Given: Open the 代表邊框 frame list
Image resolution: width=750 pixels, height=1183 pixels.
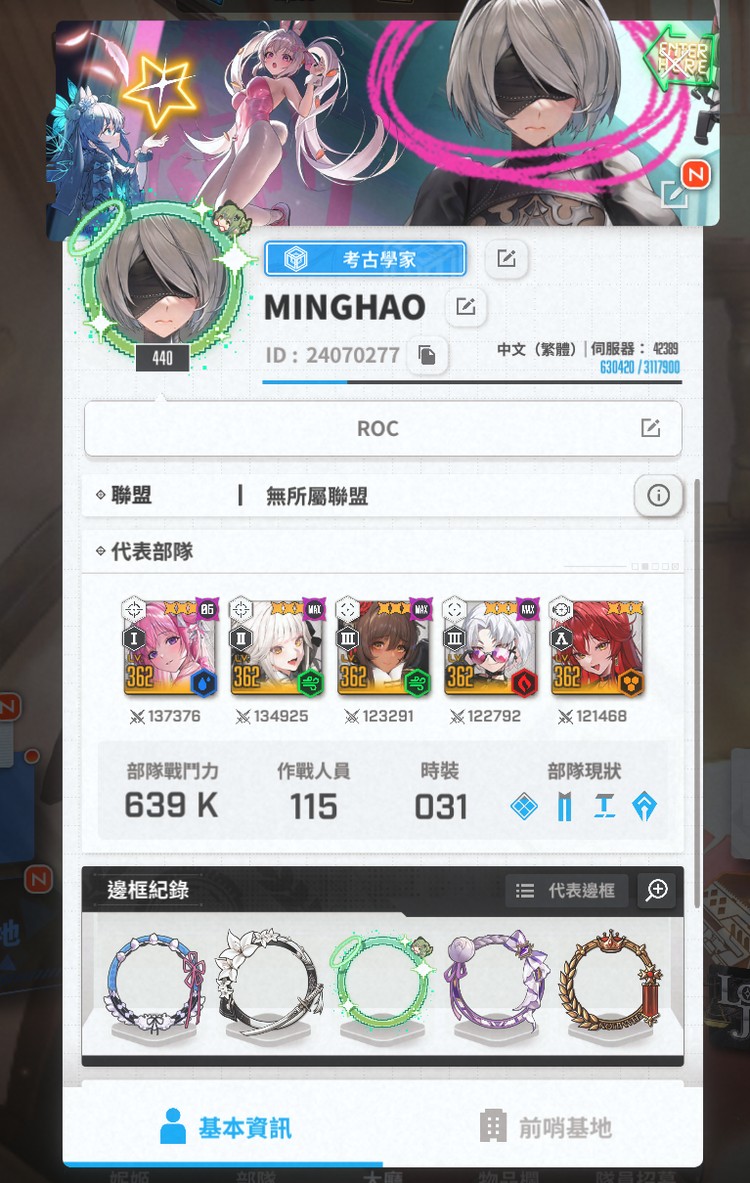Looking at the screenshot, I should click(x=567, y=890).
